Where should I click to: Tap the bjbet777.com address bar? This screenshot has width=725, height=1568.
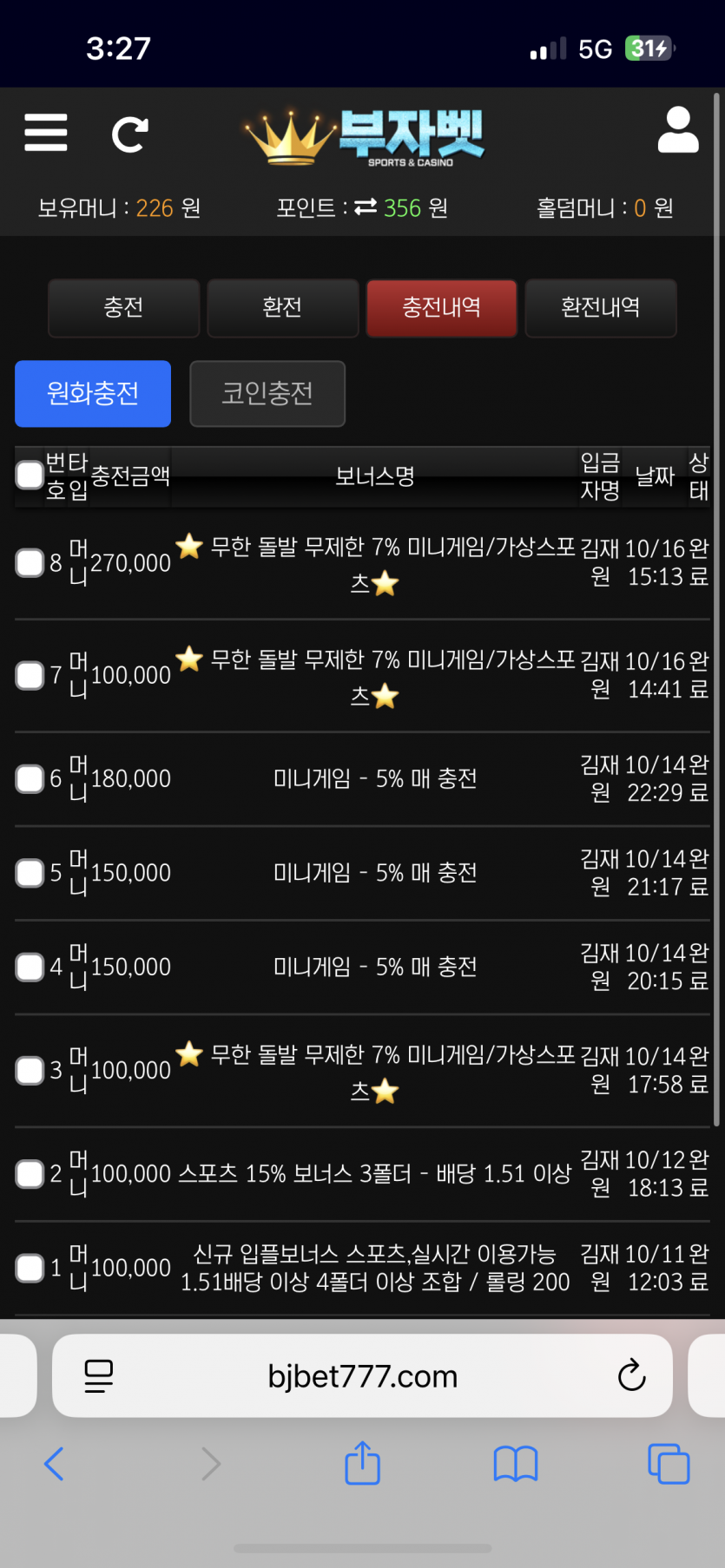coord(362,1376)
